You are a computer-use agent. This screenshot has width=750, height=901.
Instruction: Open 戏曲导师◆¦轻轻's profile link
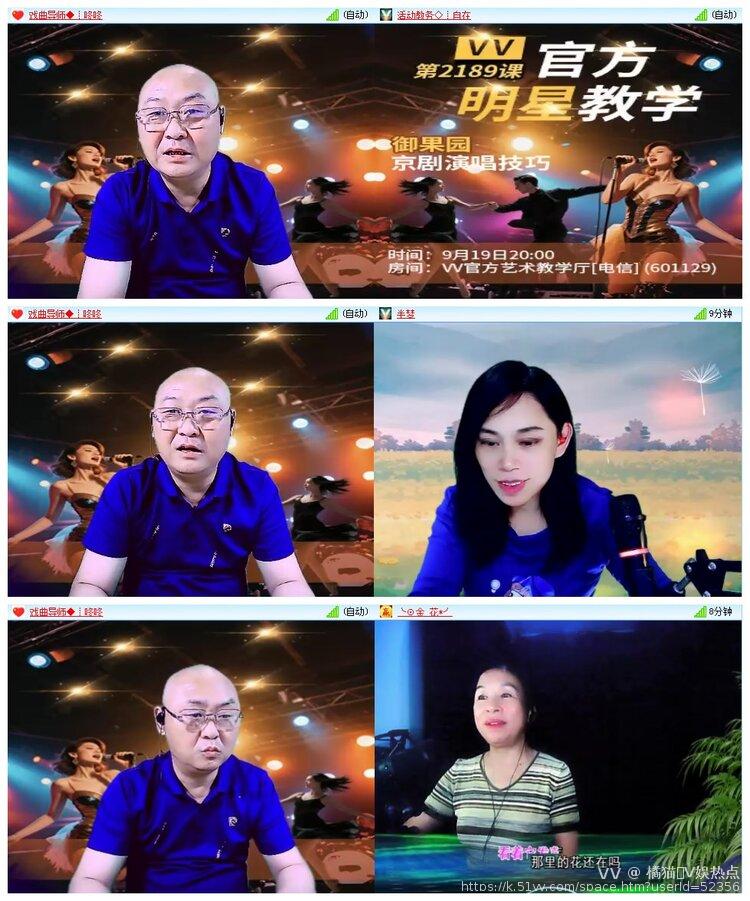(x=60, y=15)
